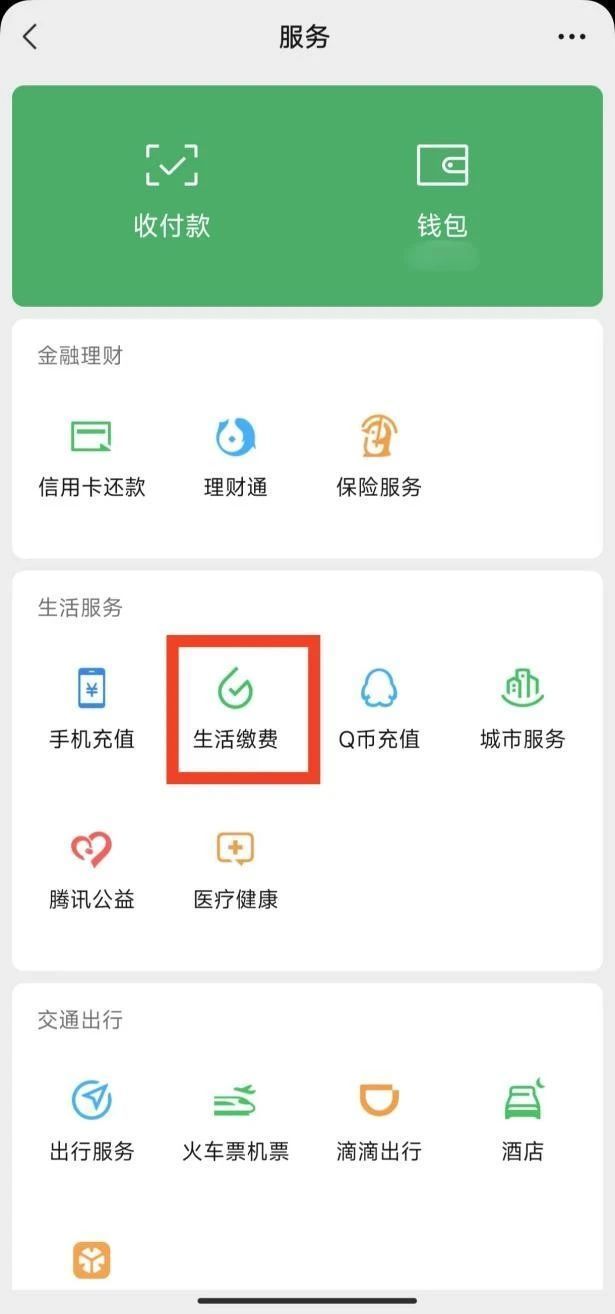Tap 手机充值 mobile top-up
Viewport: 615px width, 1314px height.
click(92, 708)
